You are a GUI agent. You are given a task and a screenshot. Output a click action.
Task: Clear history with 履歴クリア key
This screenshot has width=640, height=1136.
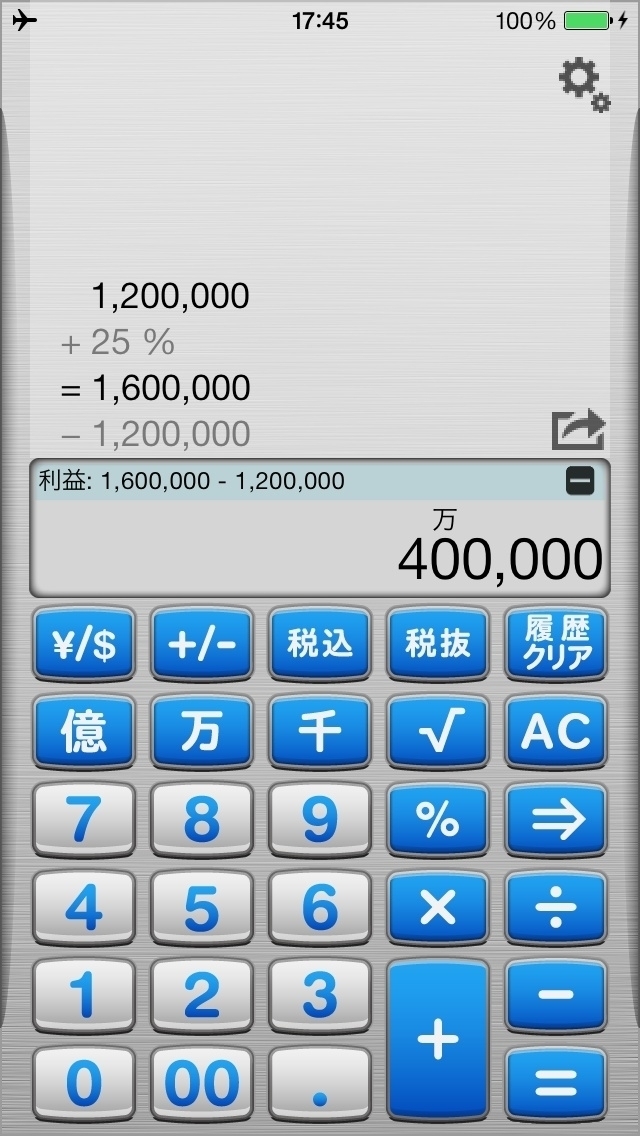556,643
